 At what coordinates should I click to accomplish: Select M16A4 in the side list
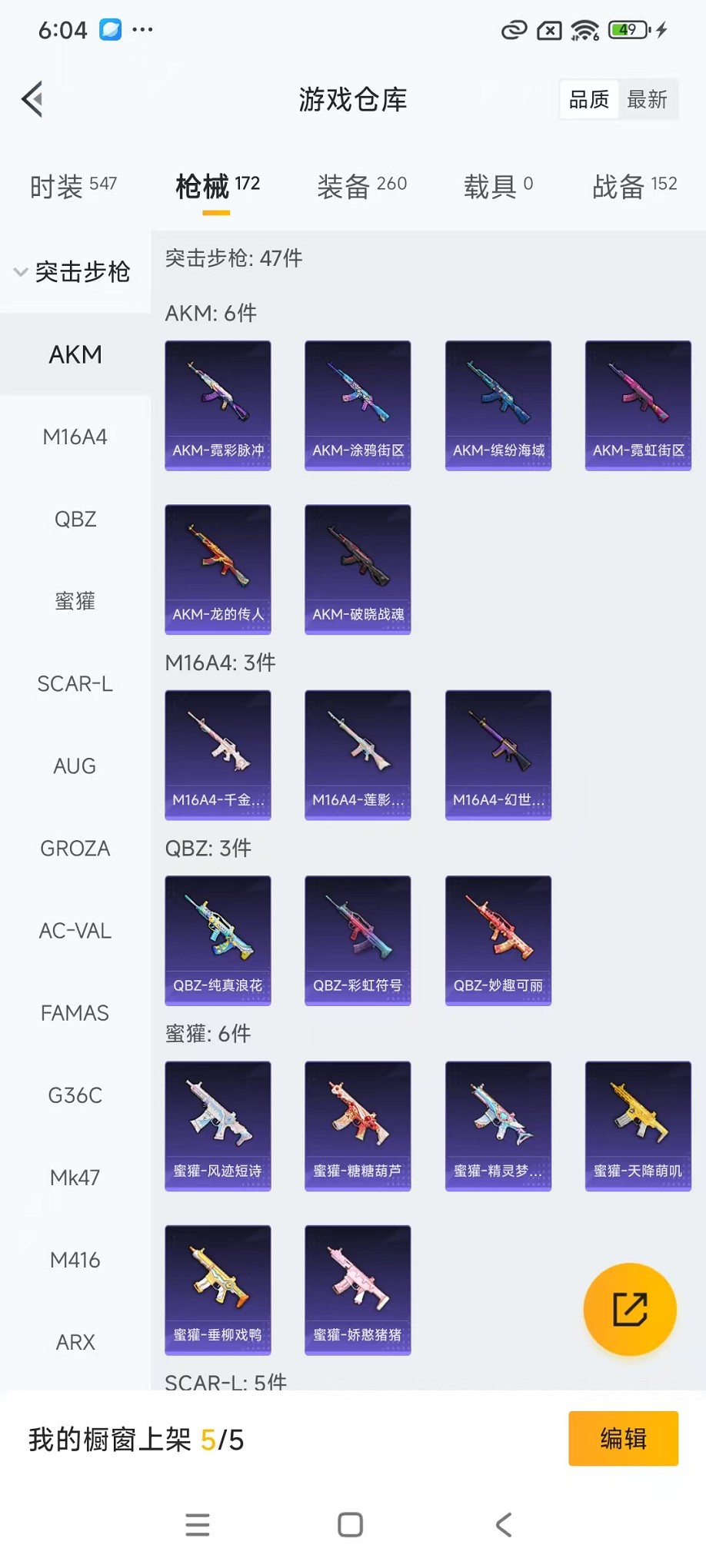pyautogui.click(x=75, y=437)
